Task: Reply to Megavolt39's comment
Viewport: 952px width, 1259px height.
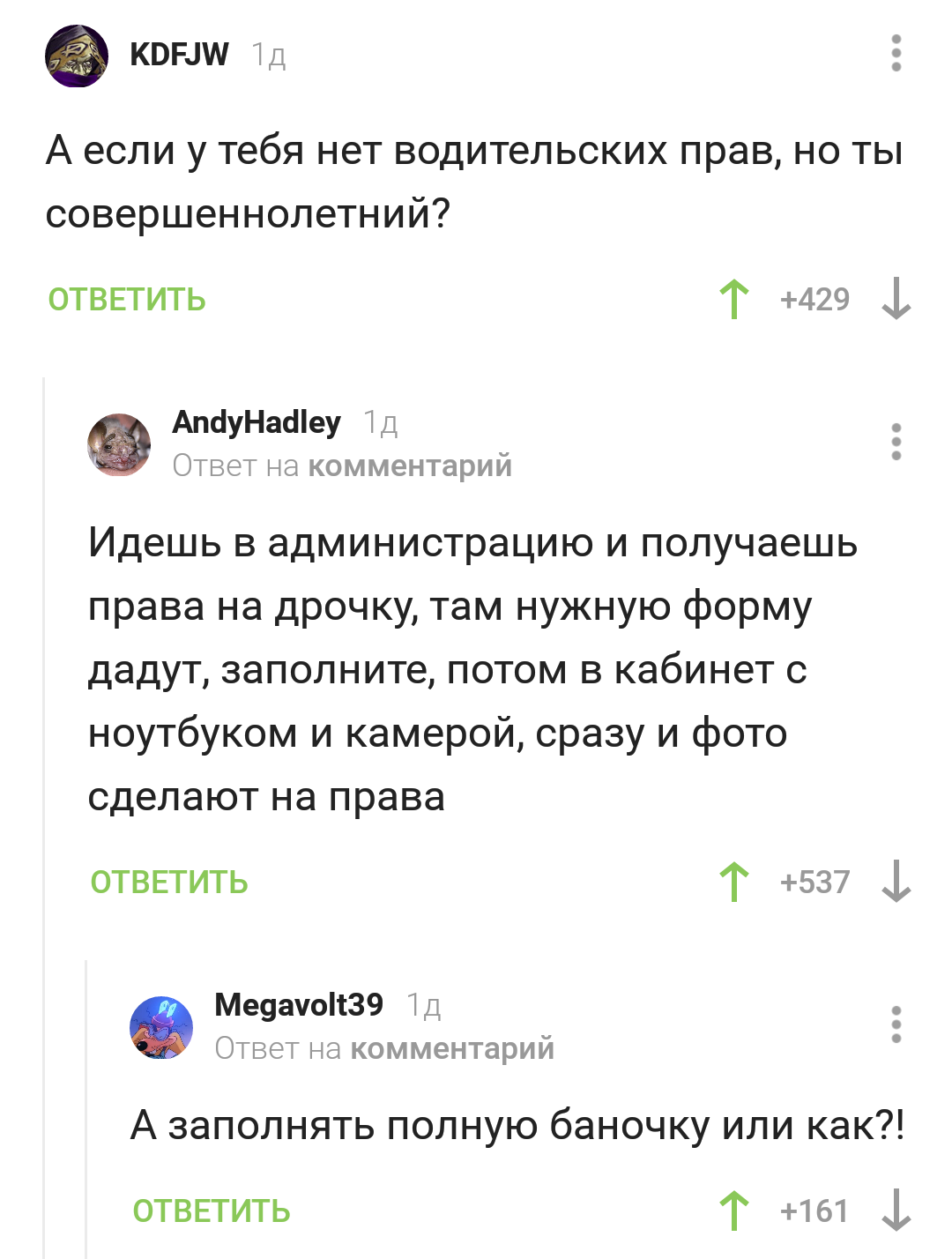Action: point(212,1211)
